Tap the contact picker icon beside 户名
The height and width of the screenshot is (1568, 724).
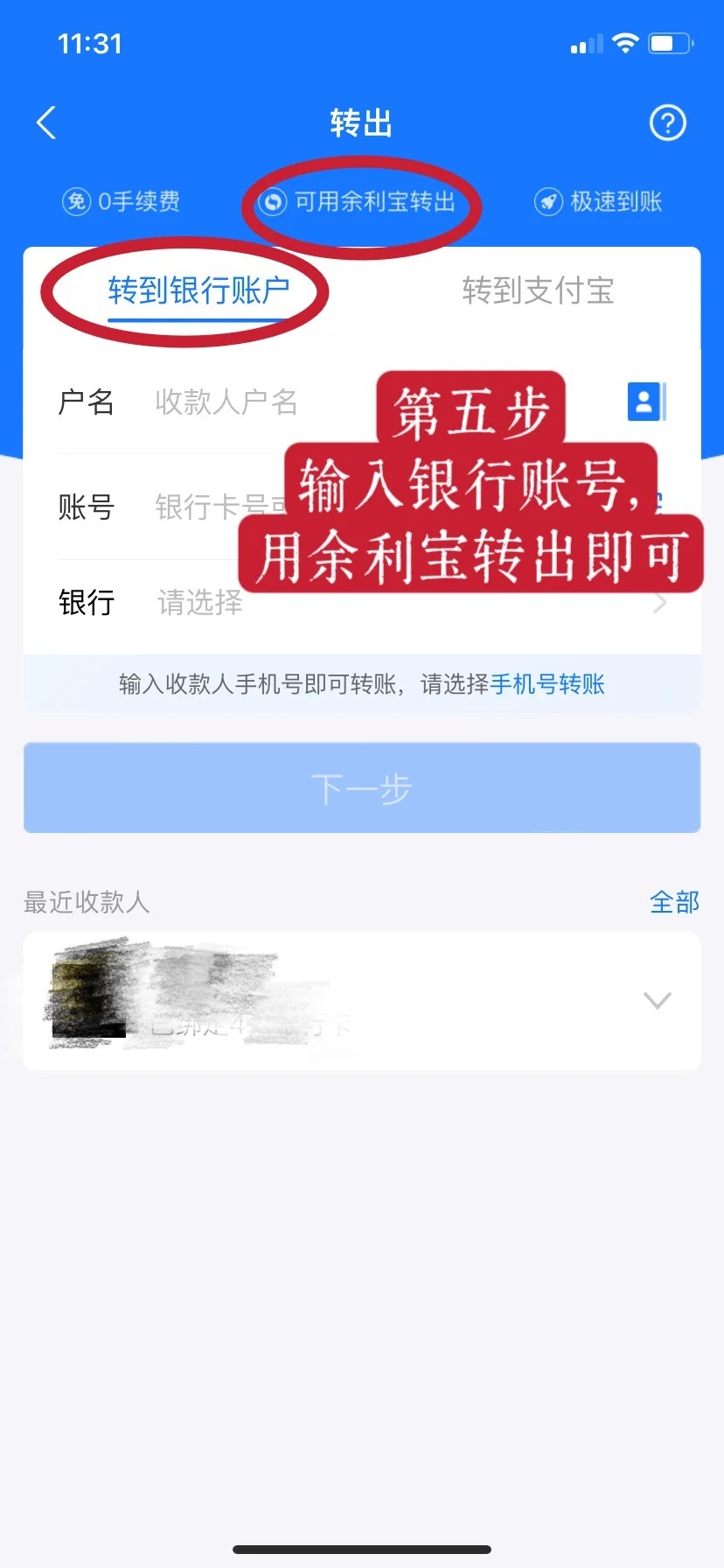pyautogui.click(x=645, y=403)
